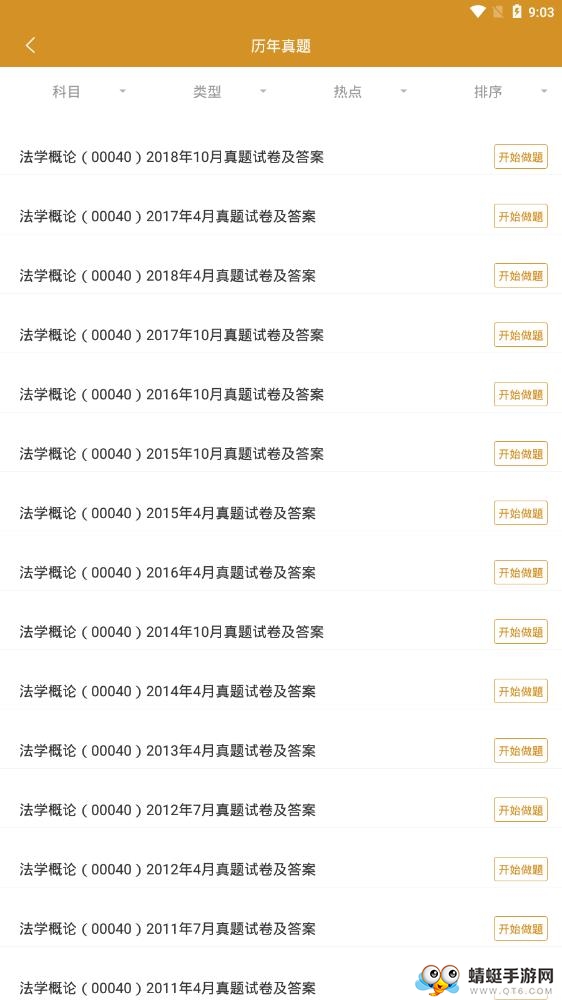Tap 开始做题 for the 2016年10月 paper
Screen dimensions: 562x1000
coord(521,394)
